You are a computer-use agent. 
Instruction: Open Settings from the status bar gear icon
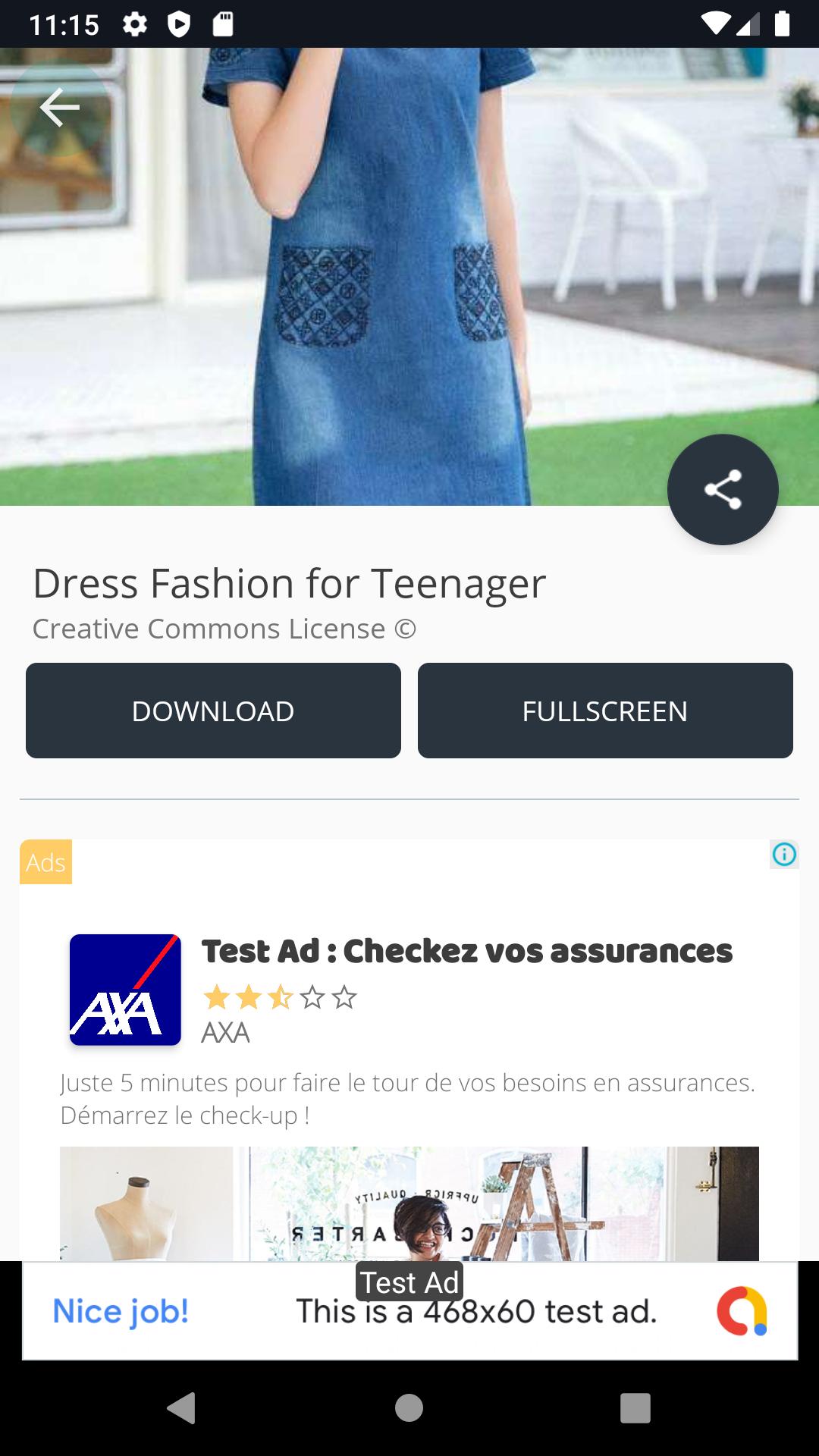[x=136, y=24]
